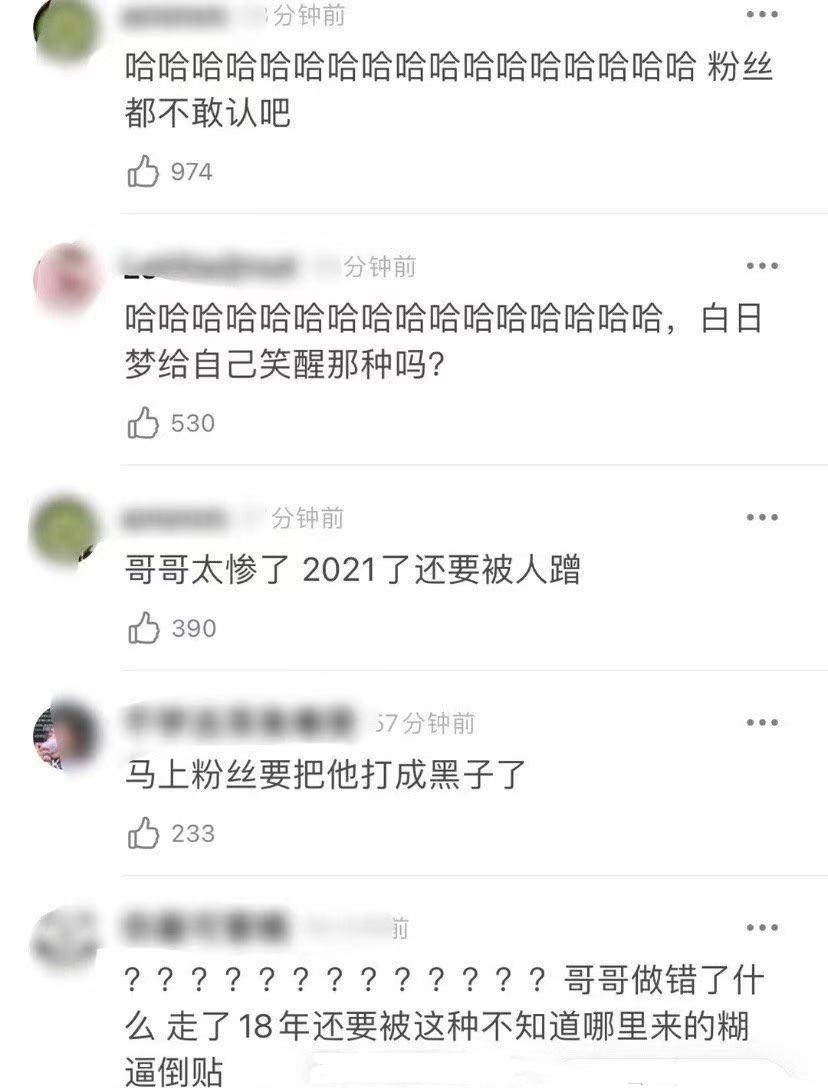Open more options for 粉丝都不敢认吧 comment
The height and width of the screenshot is (1088, 828).
click(762, 15)
